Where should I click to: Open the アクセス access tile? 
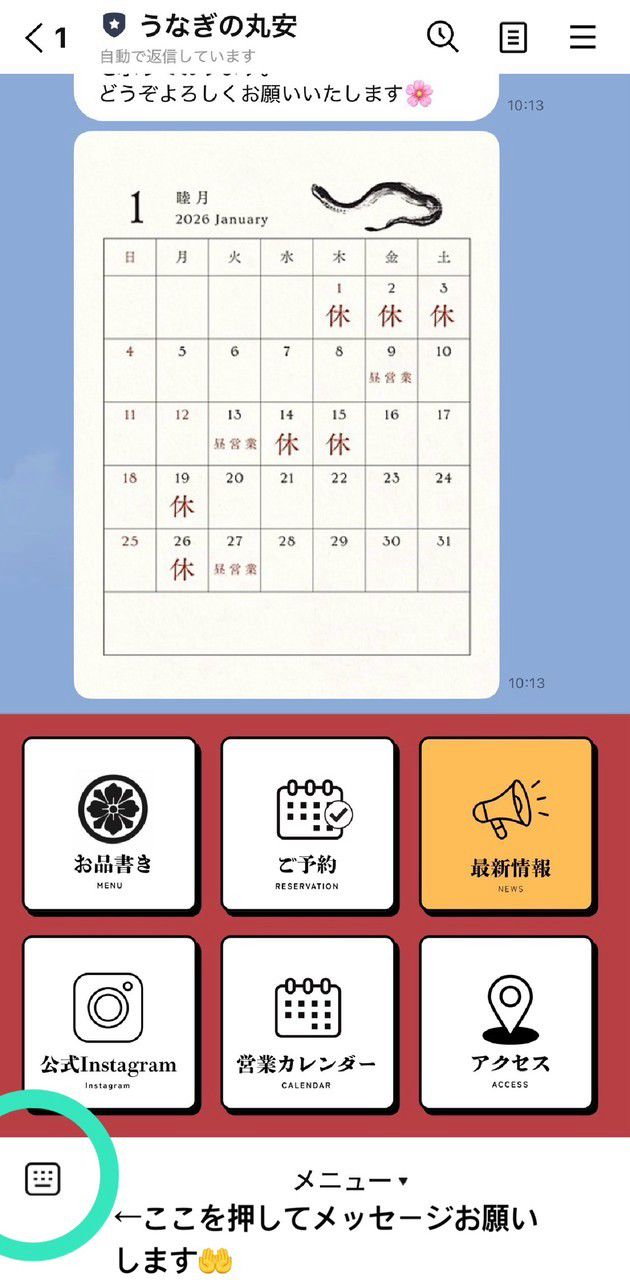click(x=506, y=1022)
